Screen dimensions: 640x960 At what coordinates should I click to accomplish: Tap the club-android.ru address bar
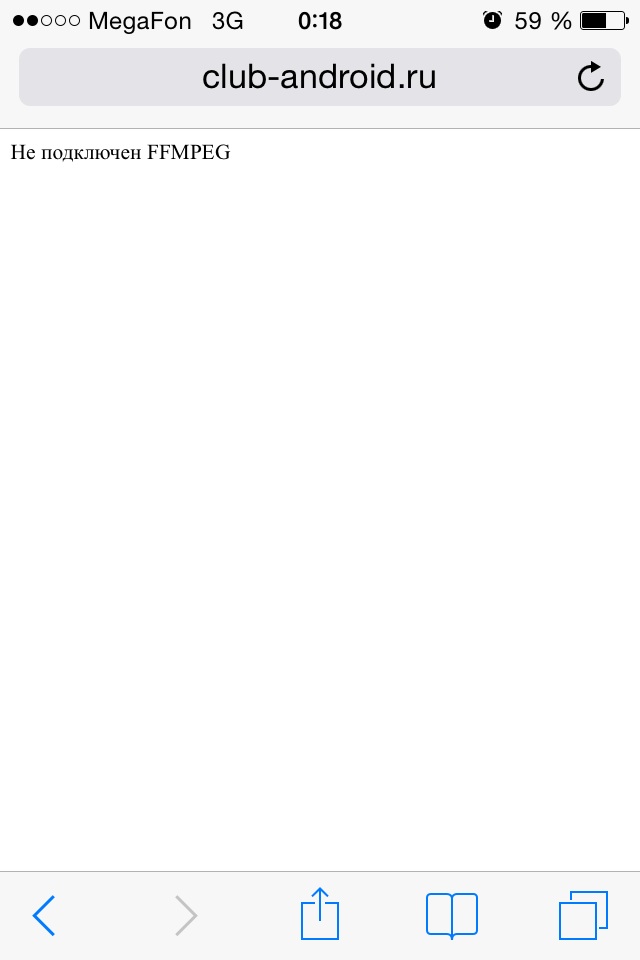pos(318,77)
